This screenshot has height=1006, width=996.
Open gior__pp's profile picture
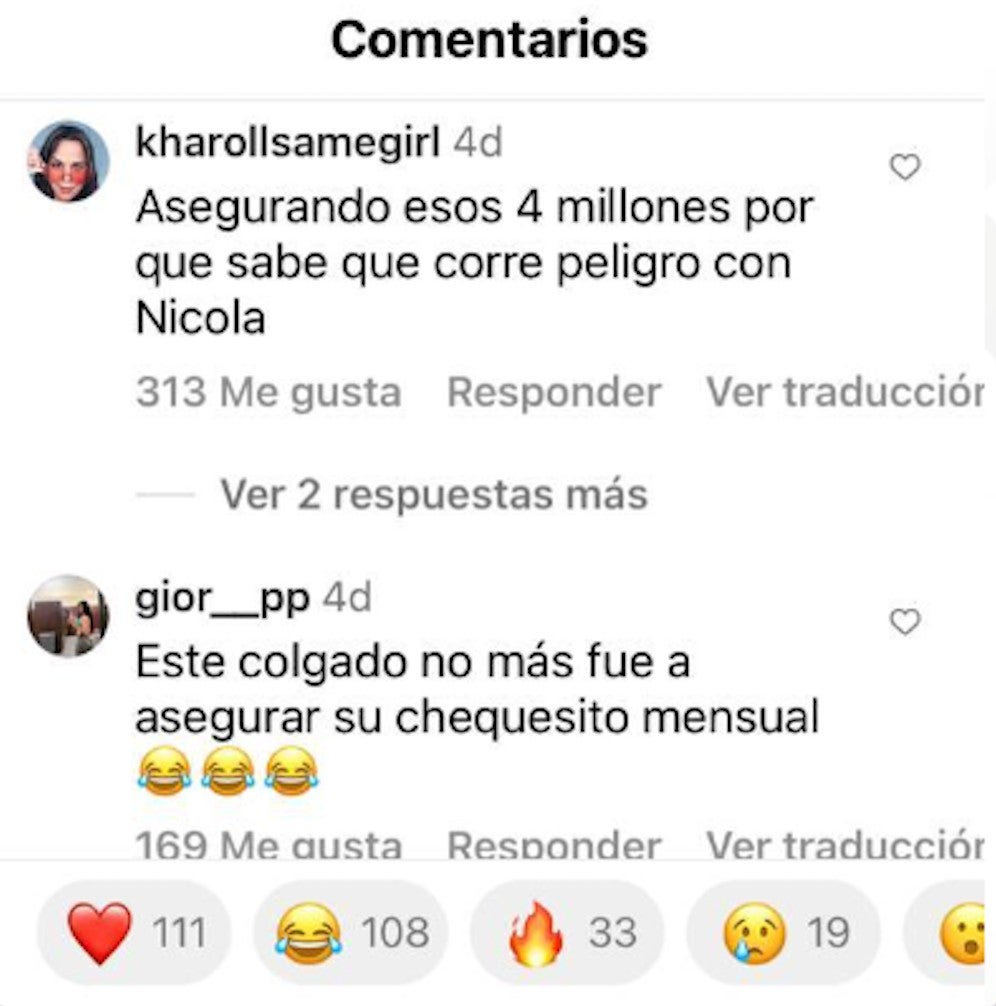point(68,615)
